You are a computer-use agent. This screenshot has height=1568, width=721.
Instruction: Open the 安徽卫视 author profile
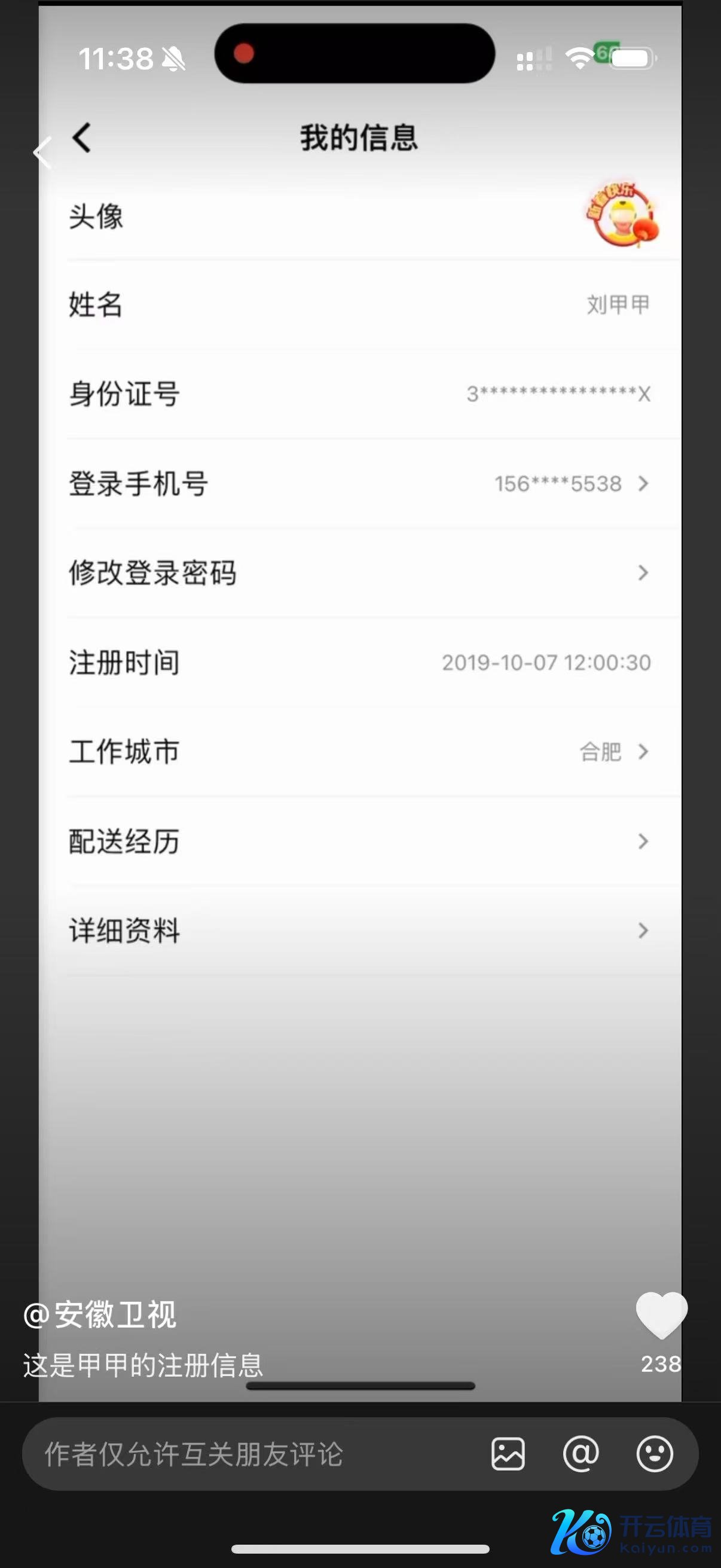click(101, 1315)
